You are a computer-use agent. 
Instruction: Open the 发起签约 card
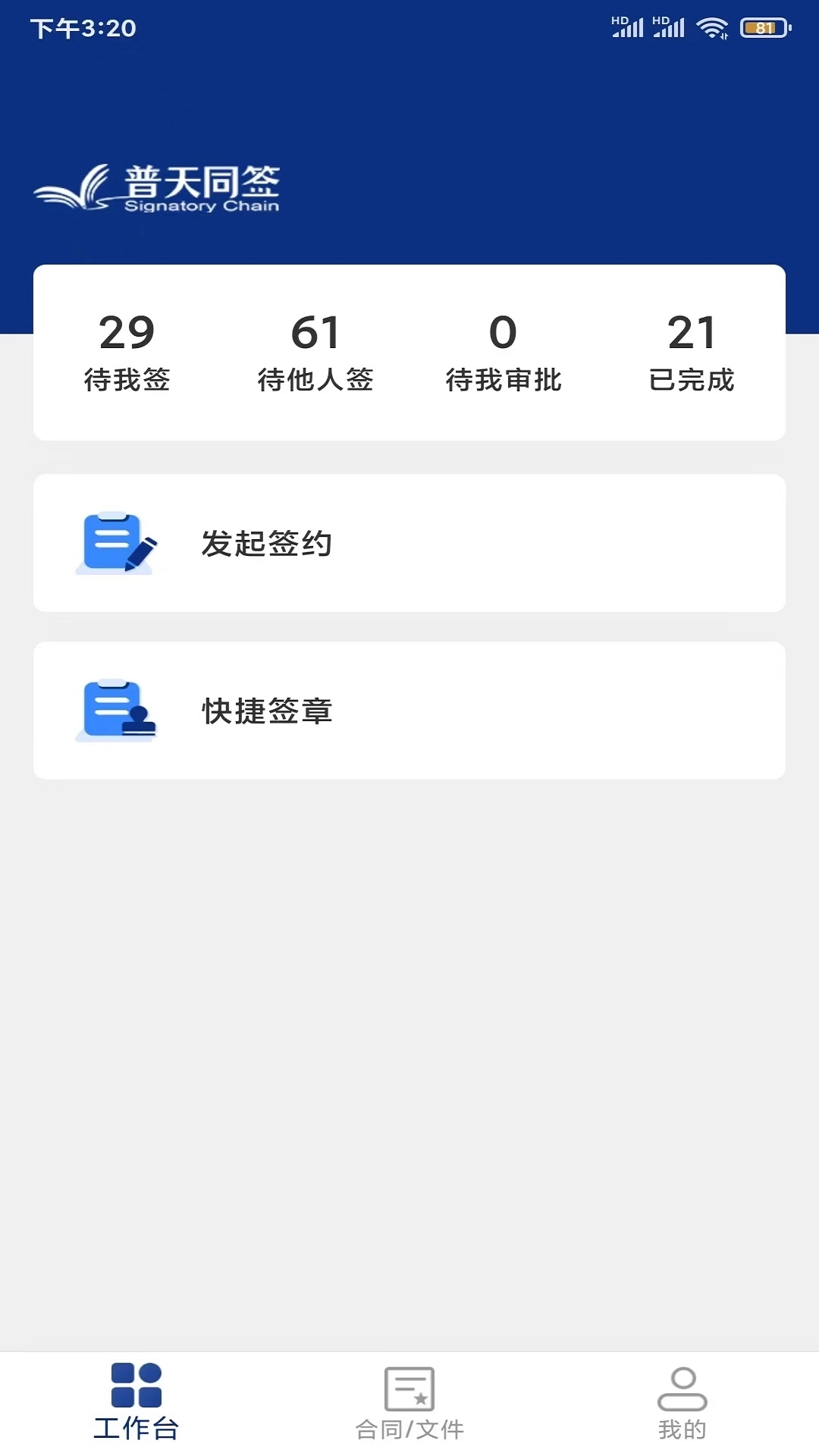[409, 543]
